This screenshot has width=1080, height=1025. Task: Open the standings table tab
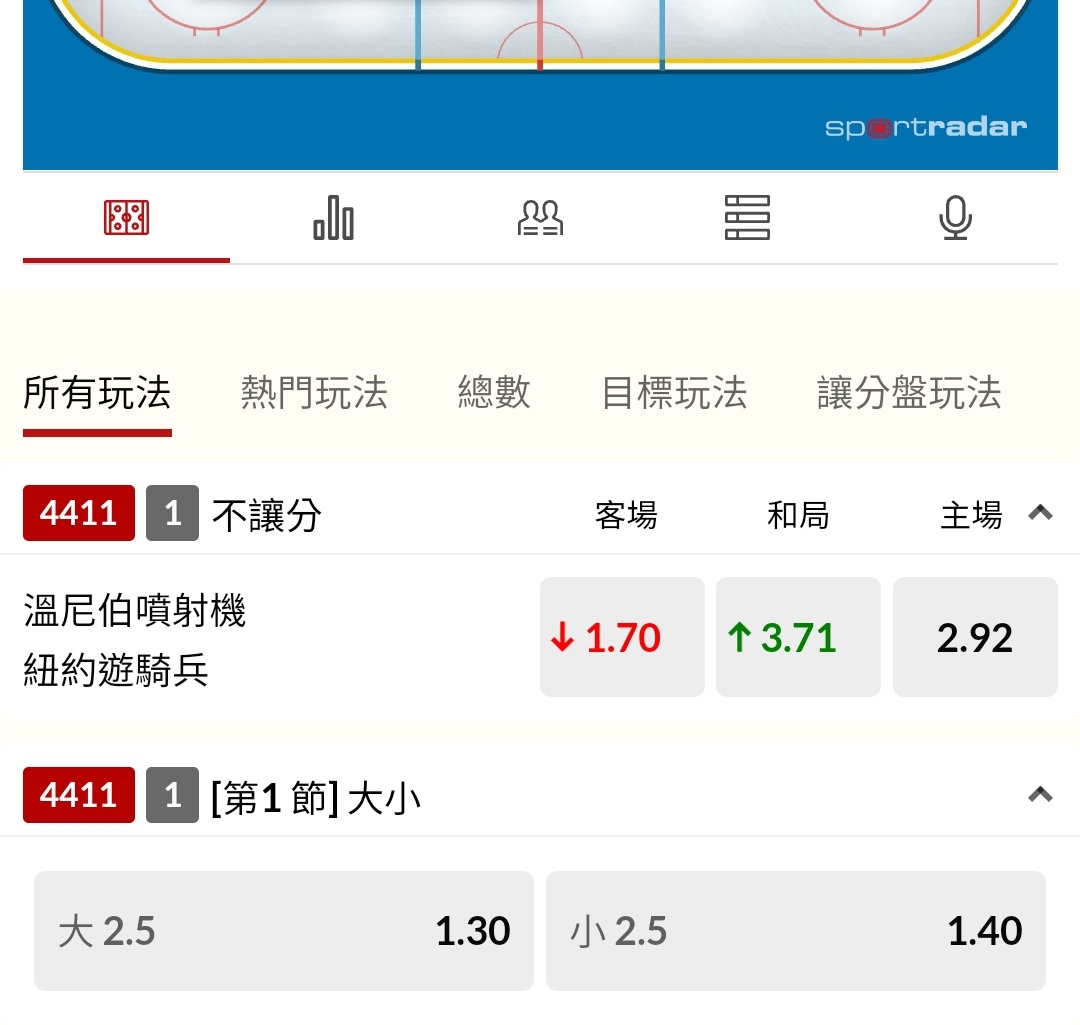pos(747,218)
